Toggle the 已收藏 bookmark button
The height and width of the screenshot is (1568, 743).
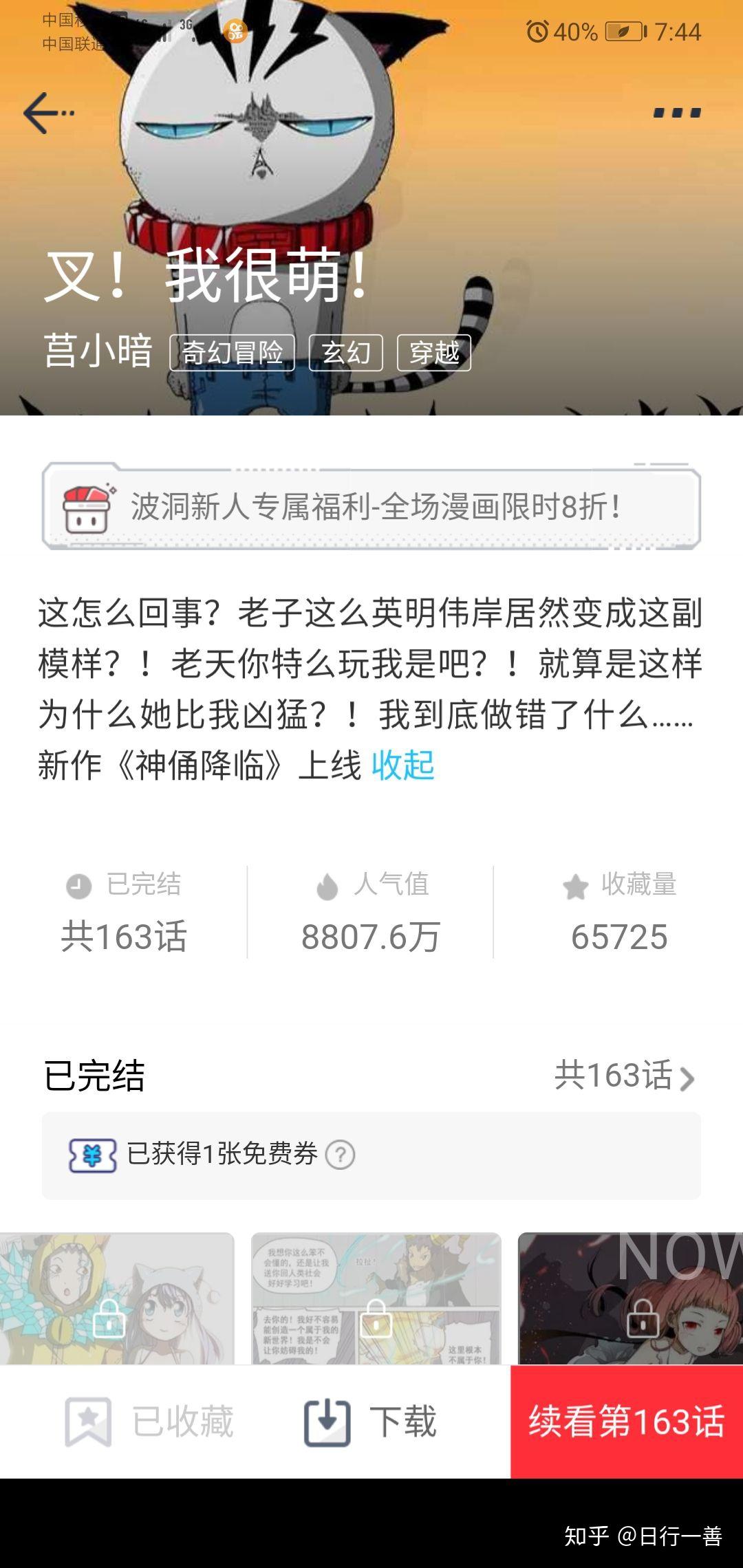150,1422
